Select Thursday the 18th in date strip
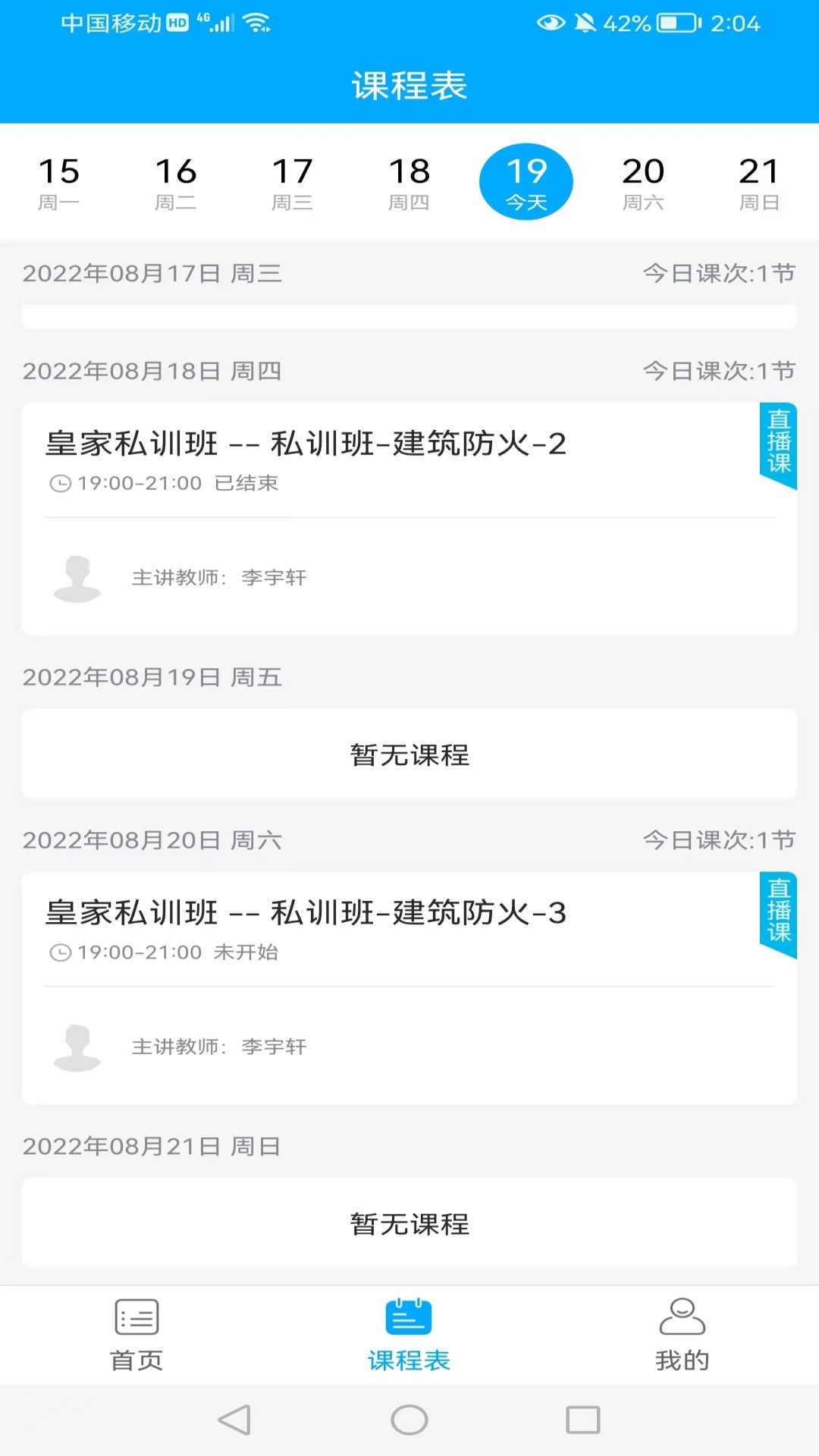 coord(409,183)
